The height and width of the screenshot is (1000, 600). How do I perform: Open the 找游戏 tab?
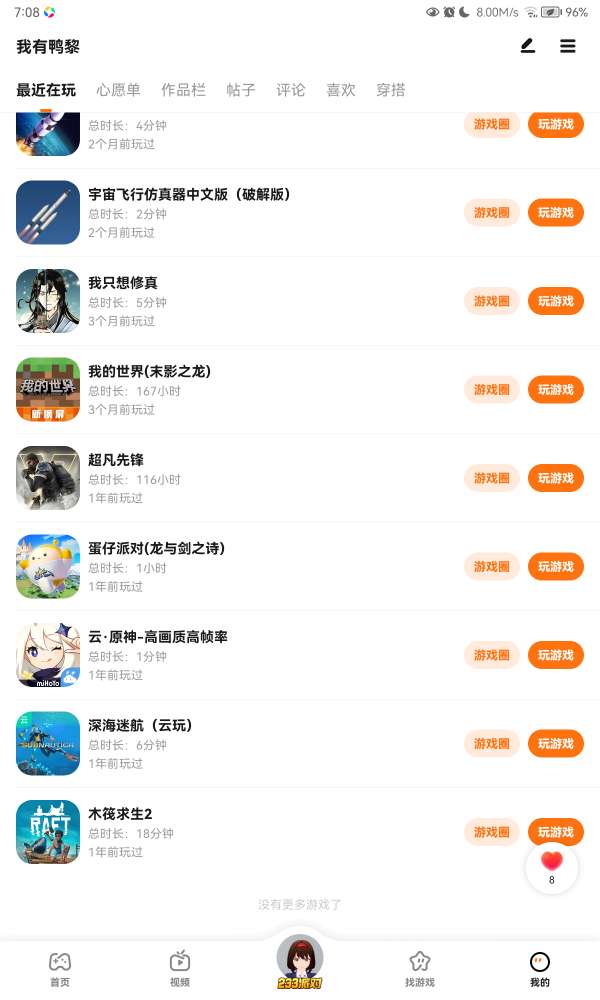[420, 968]
